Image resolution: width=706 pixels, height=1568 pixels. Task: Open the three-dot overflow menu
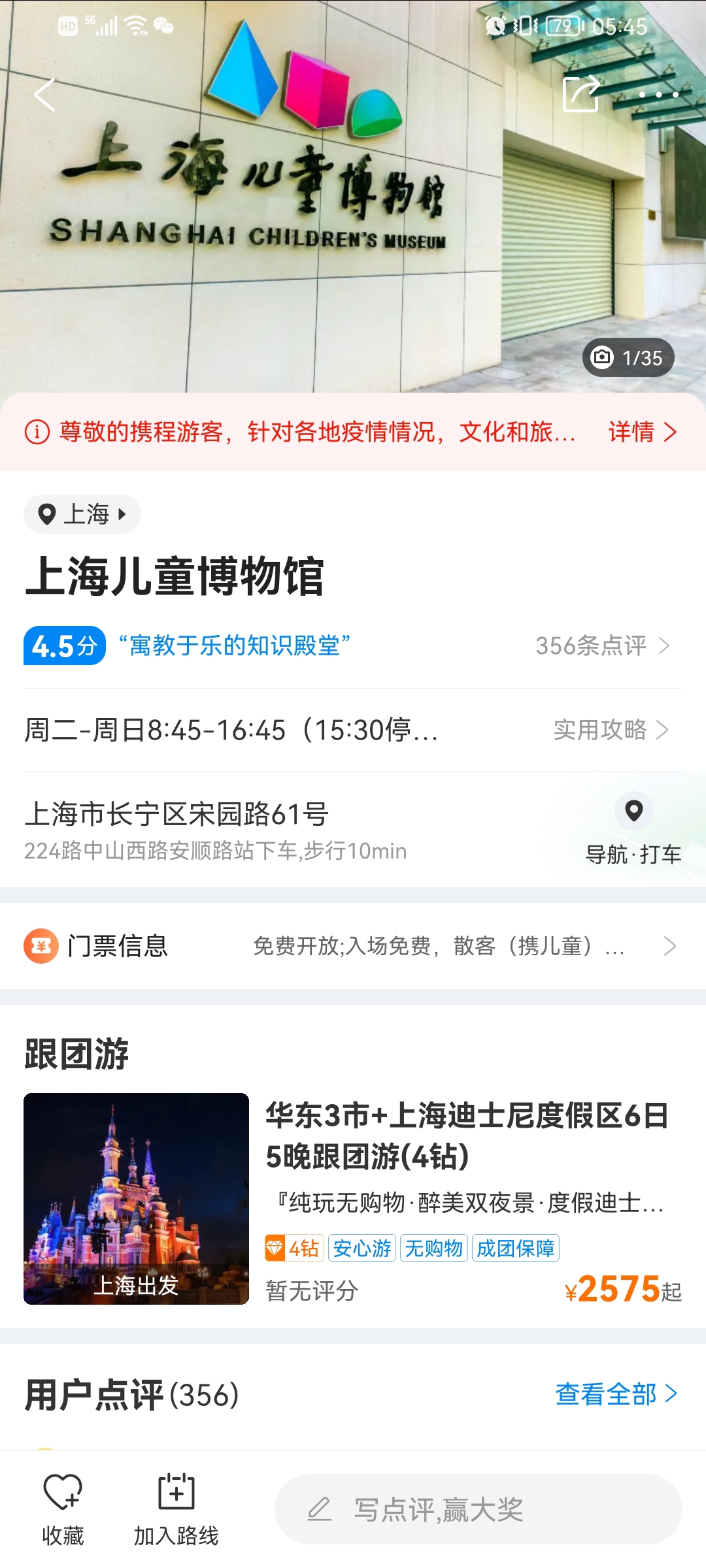658,95
